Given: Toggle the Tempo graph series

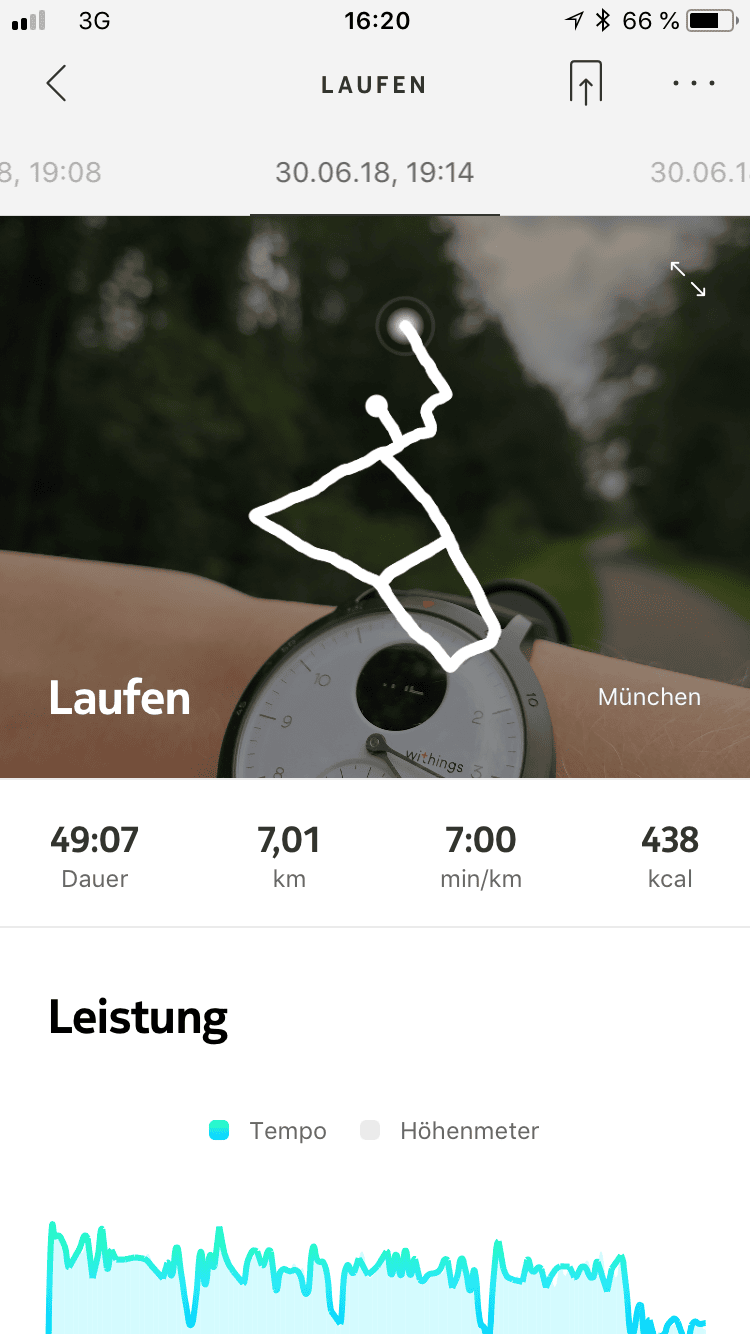Looking at the screenshot, I should point(268,1131).
